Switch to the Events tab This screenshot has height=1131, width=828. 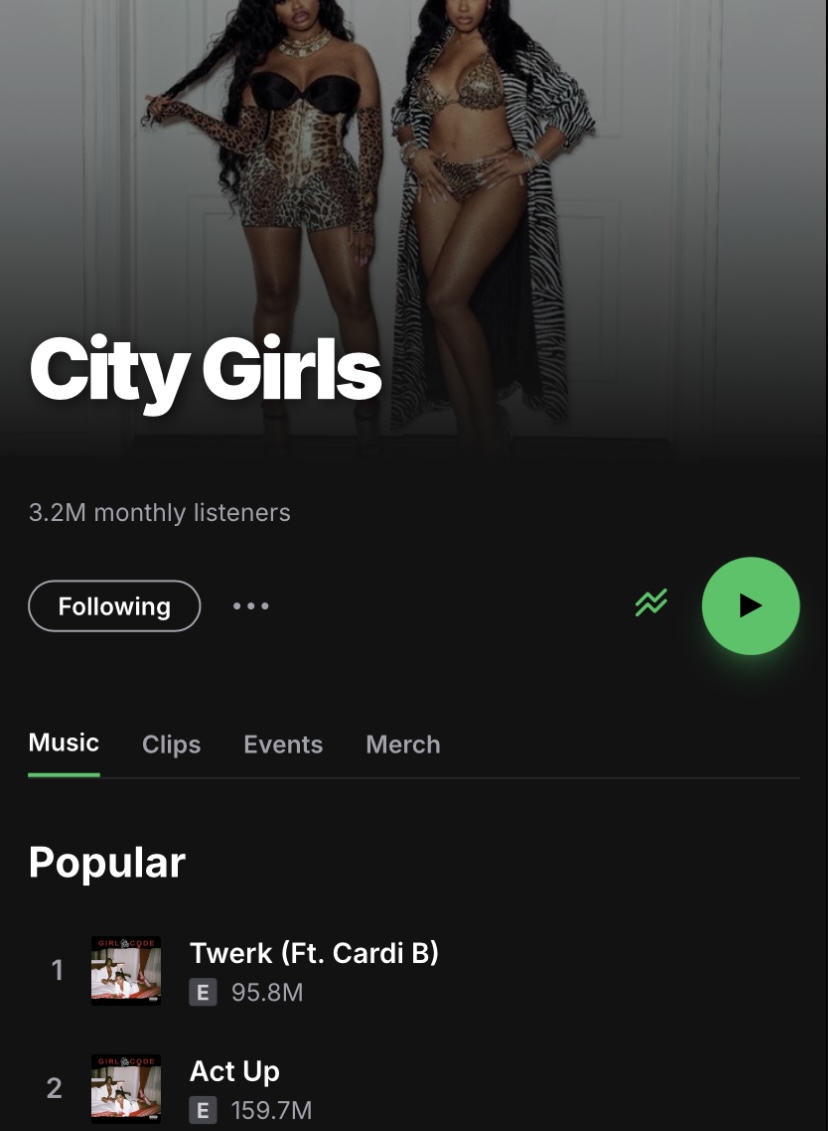283,745
